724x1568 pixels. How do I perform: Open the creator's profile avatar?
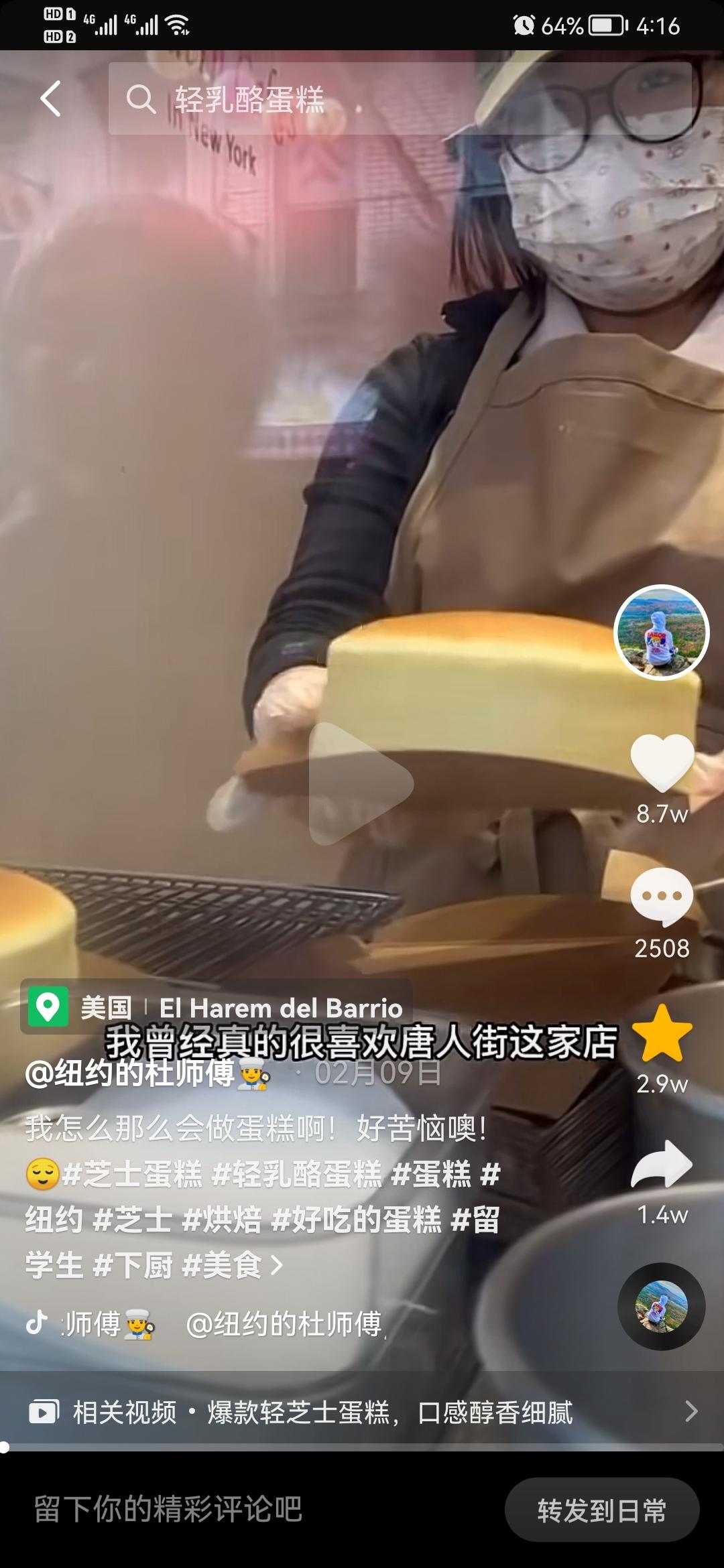coord(661,632)
